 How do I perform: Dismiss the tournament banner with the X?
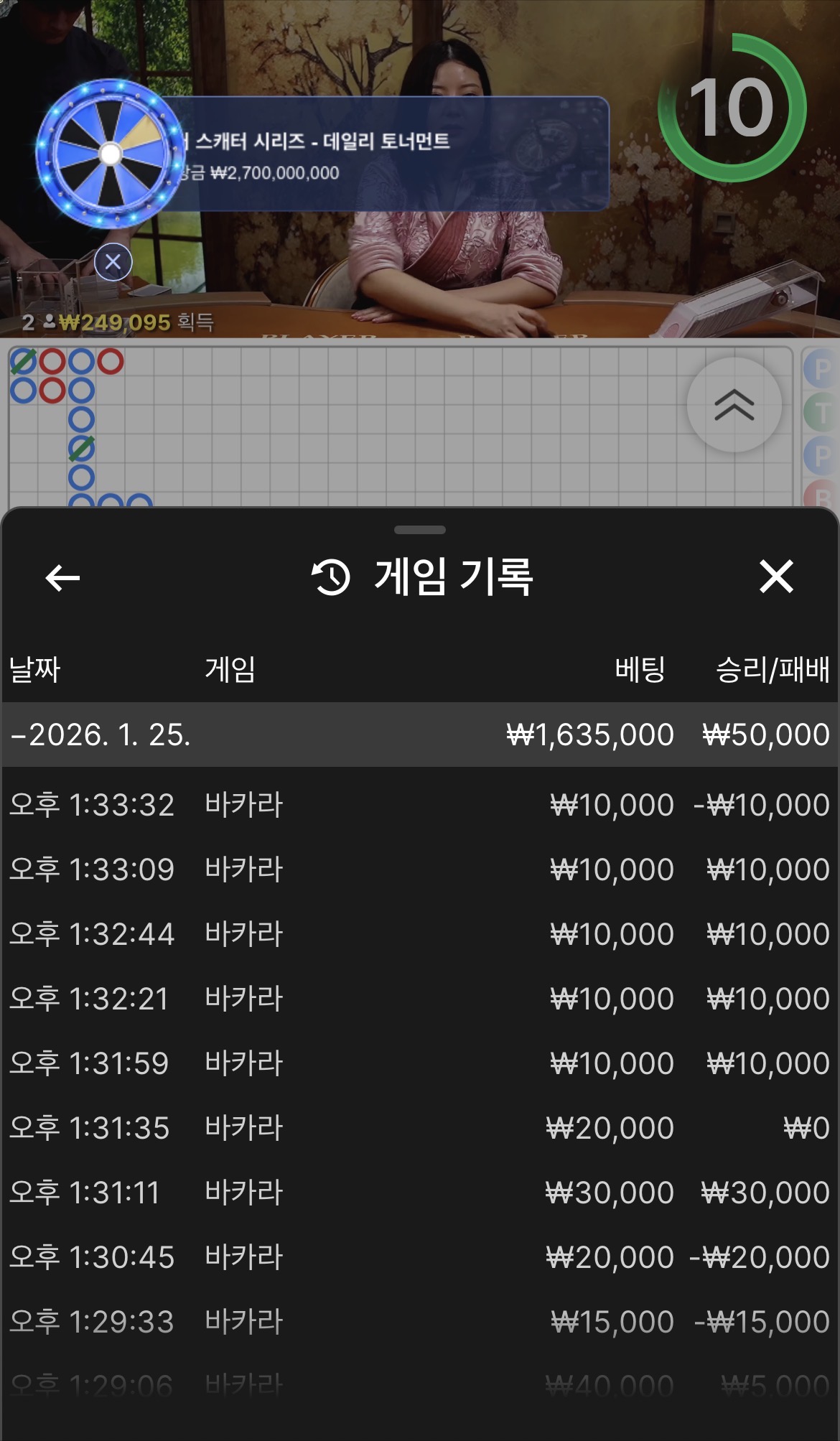[113, 262]
